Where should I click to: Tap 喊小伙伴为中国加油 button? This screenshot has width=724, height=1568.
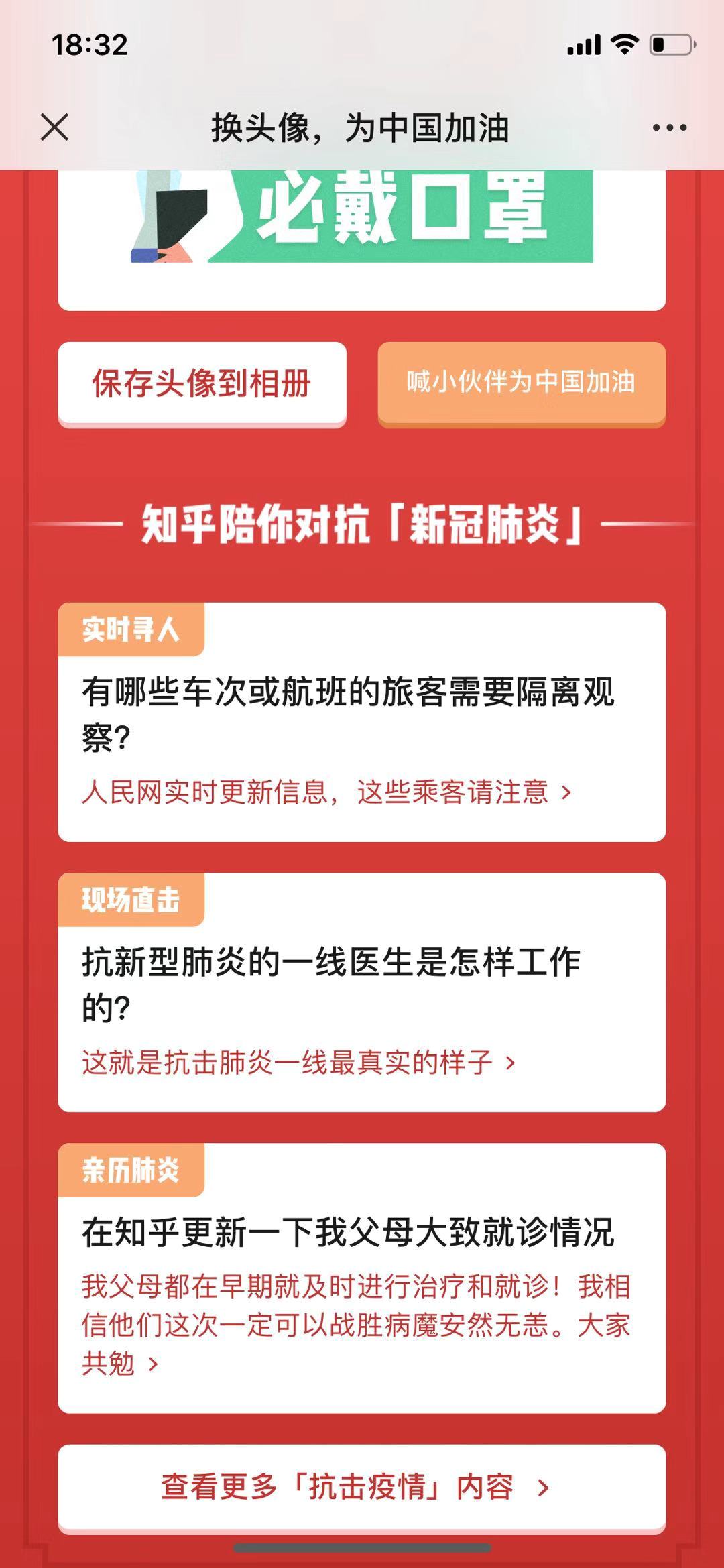[521, 382]
